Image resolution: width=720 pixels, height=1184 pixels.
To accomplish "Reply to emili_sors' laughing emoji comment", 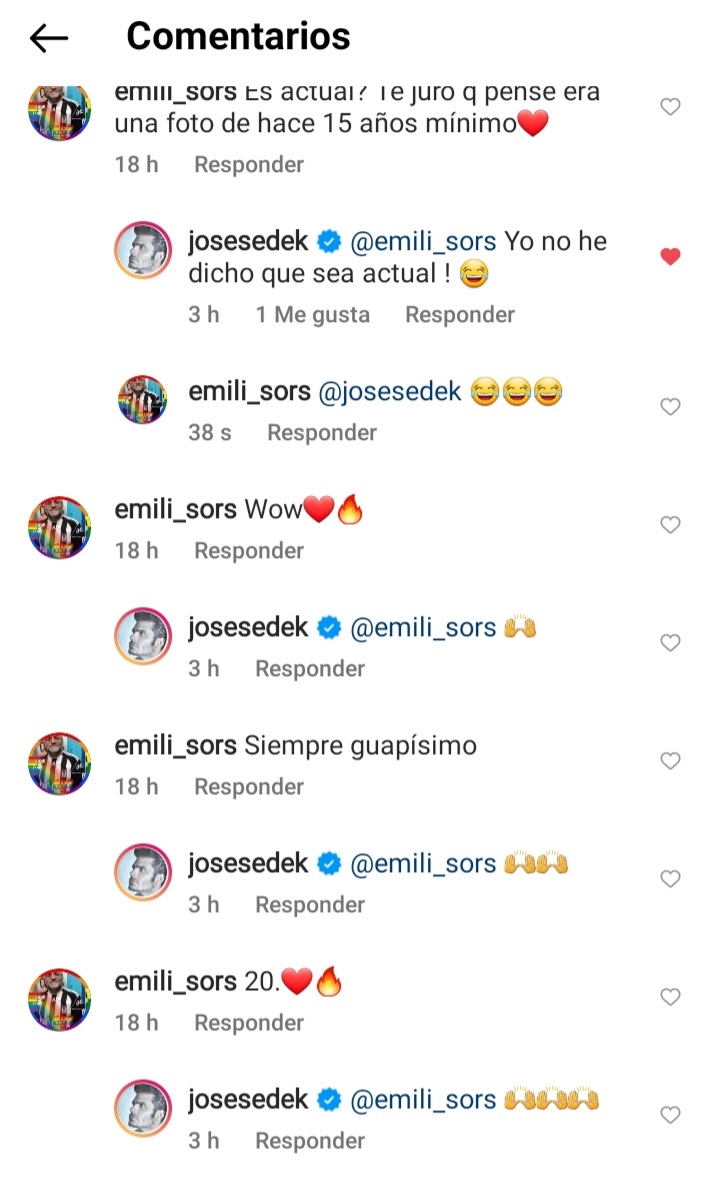I will pos(321,433).
